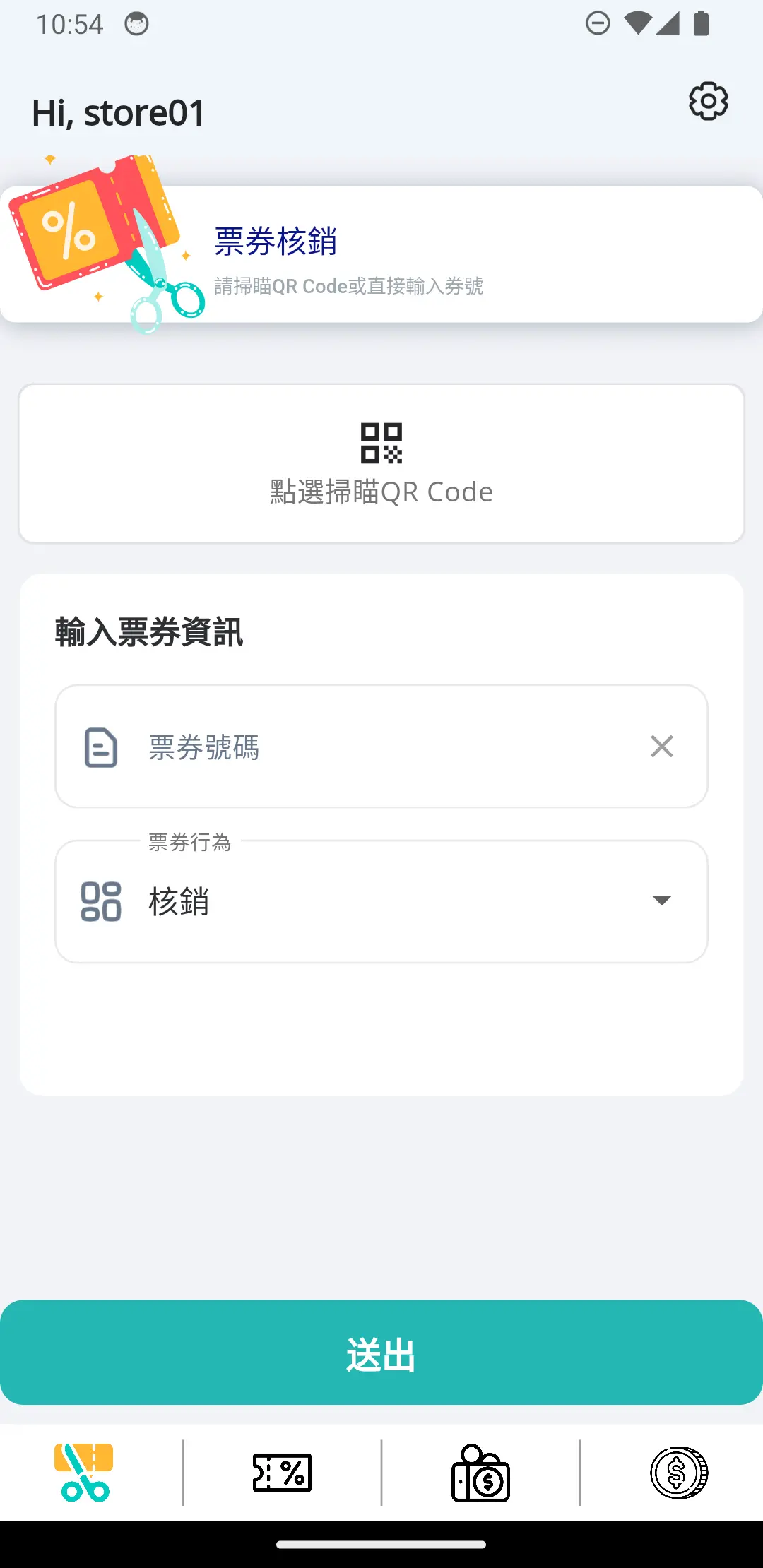The width and height of the screenshot is (763, 1568).
Task: Tap the 10:54 clock in status bar
Action: 70,23
